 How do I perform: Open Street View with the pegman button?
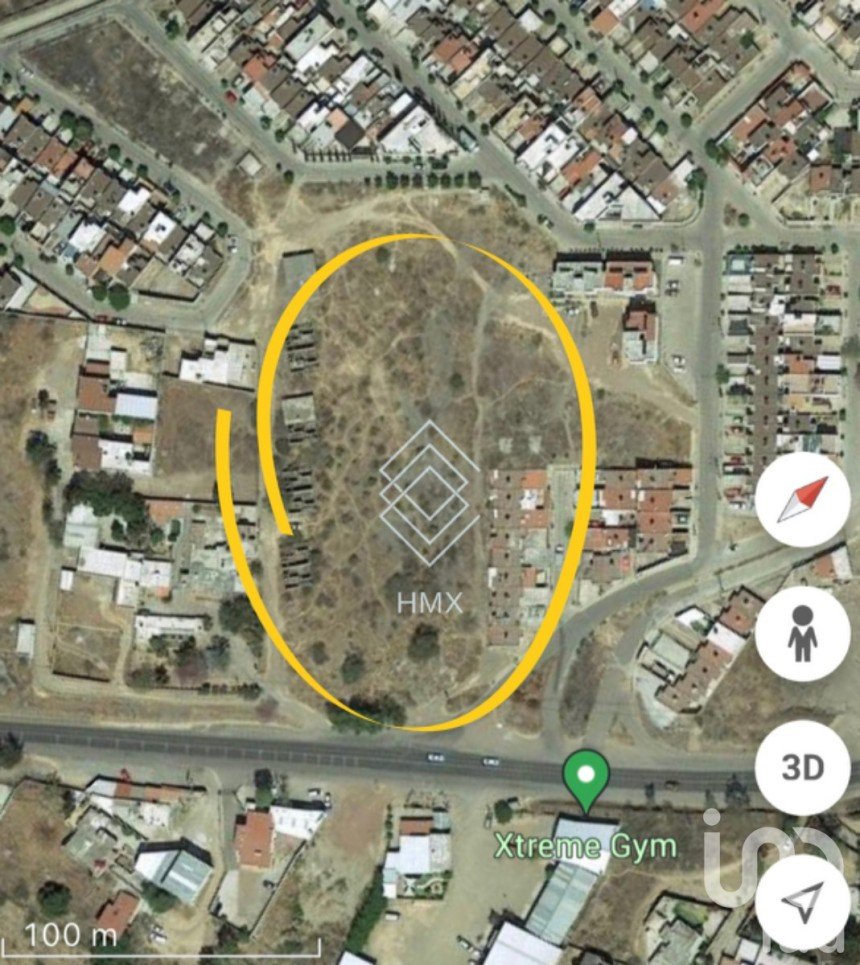803,634
